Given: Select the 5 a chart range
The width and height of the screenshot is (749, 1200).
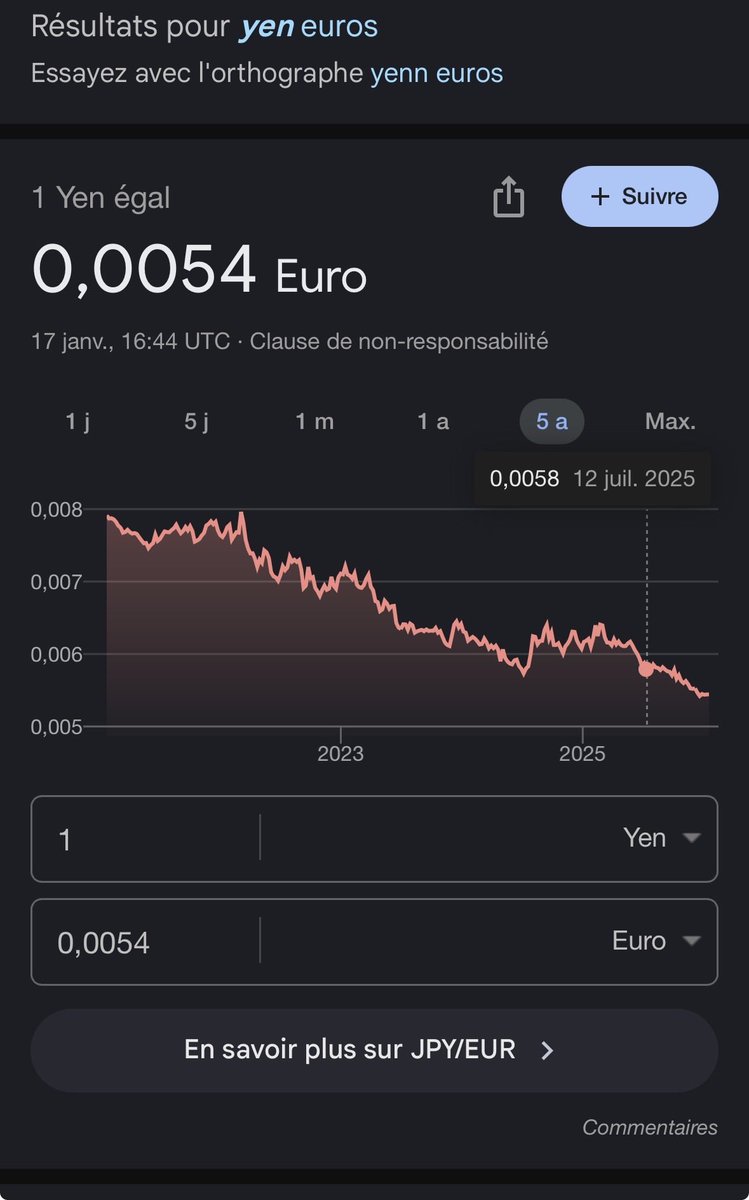Looking at the screenshot, I should tap(552, 421).
